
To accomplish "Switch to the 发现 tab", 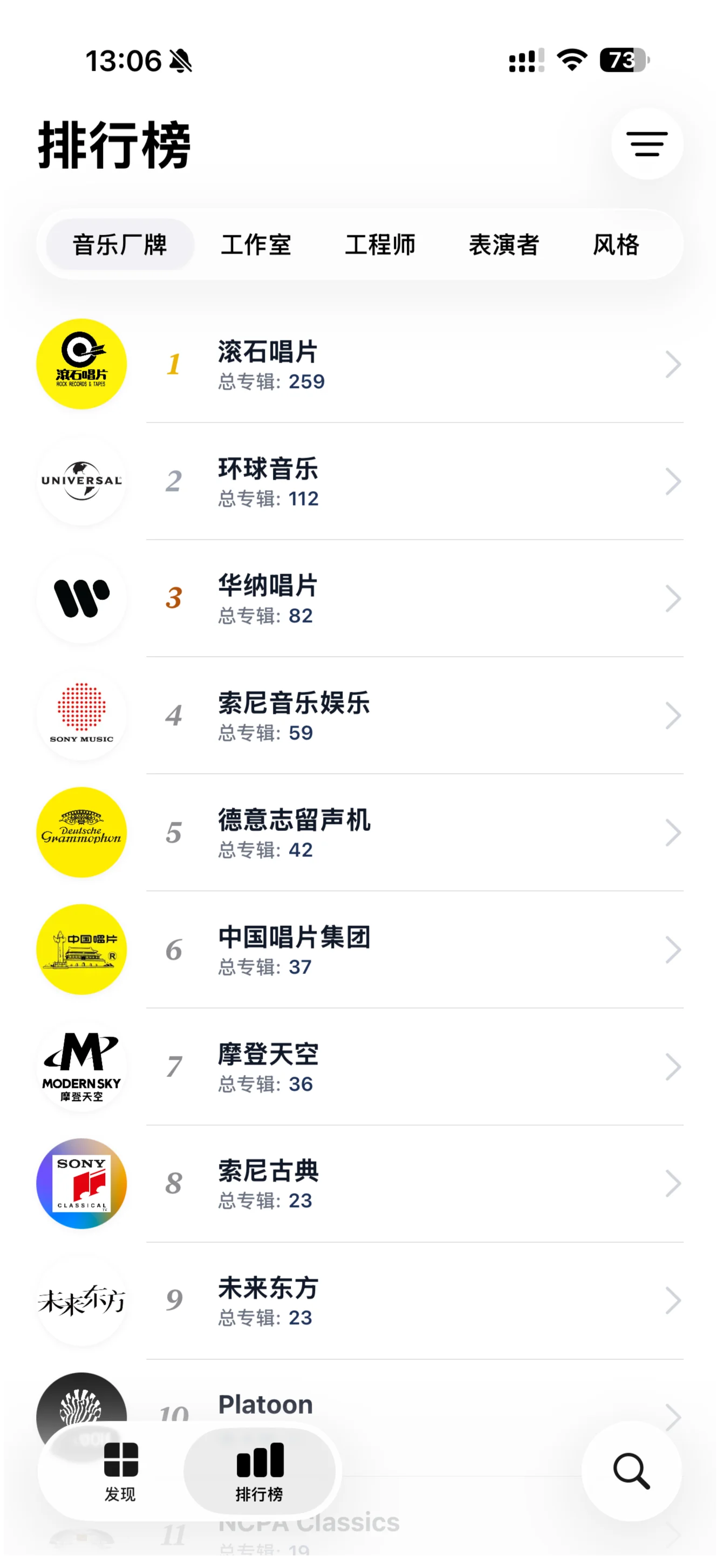I will point(120,1471).
